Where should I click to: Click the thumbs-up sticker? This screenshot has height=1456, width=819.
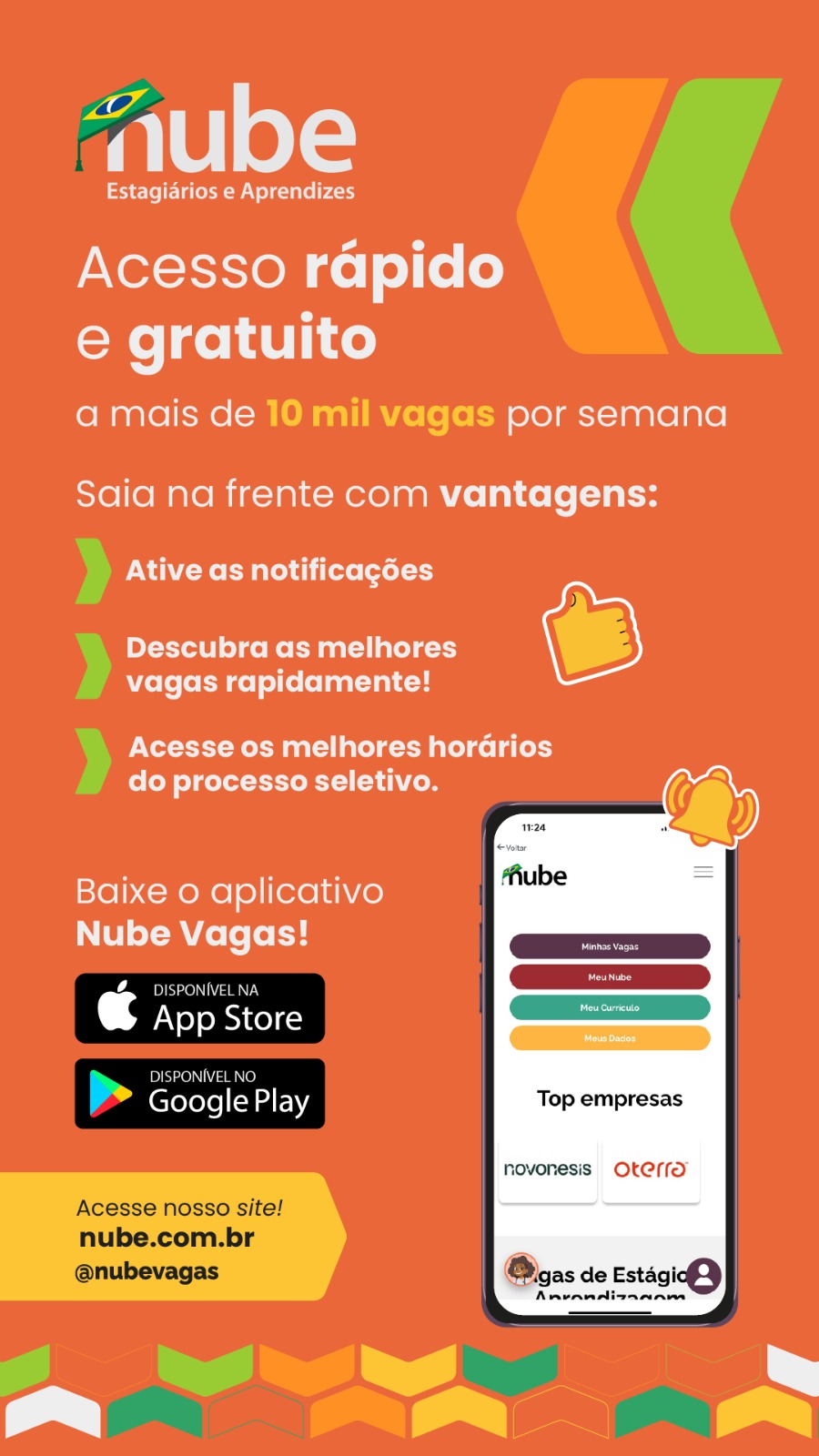pos(591,634)
